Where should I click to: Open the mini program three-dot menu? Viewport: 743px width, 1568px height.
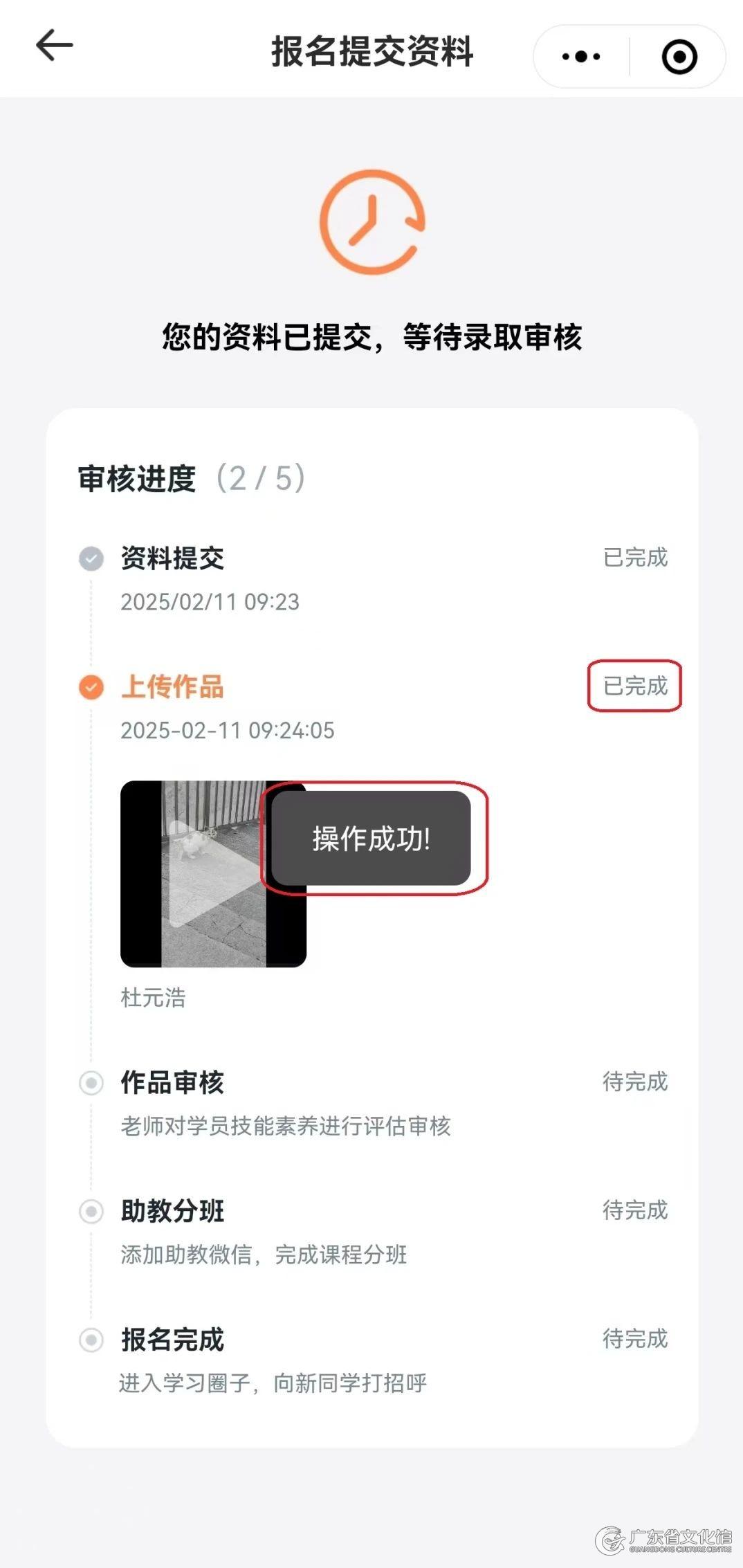pyautogui.click(x=581, y=56)
